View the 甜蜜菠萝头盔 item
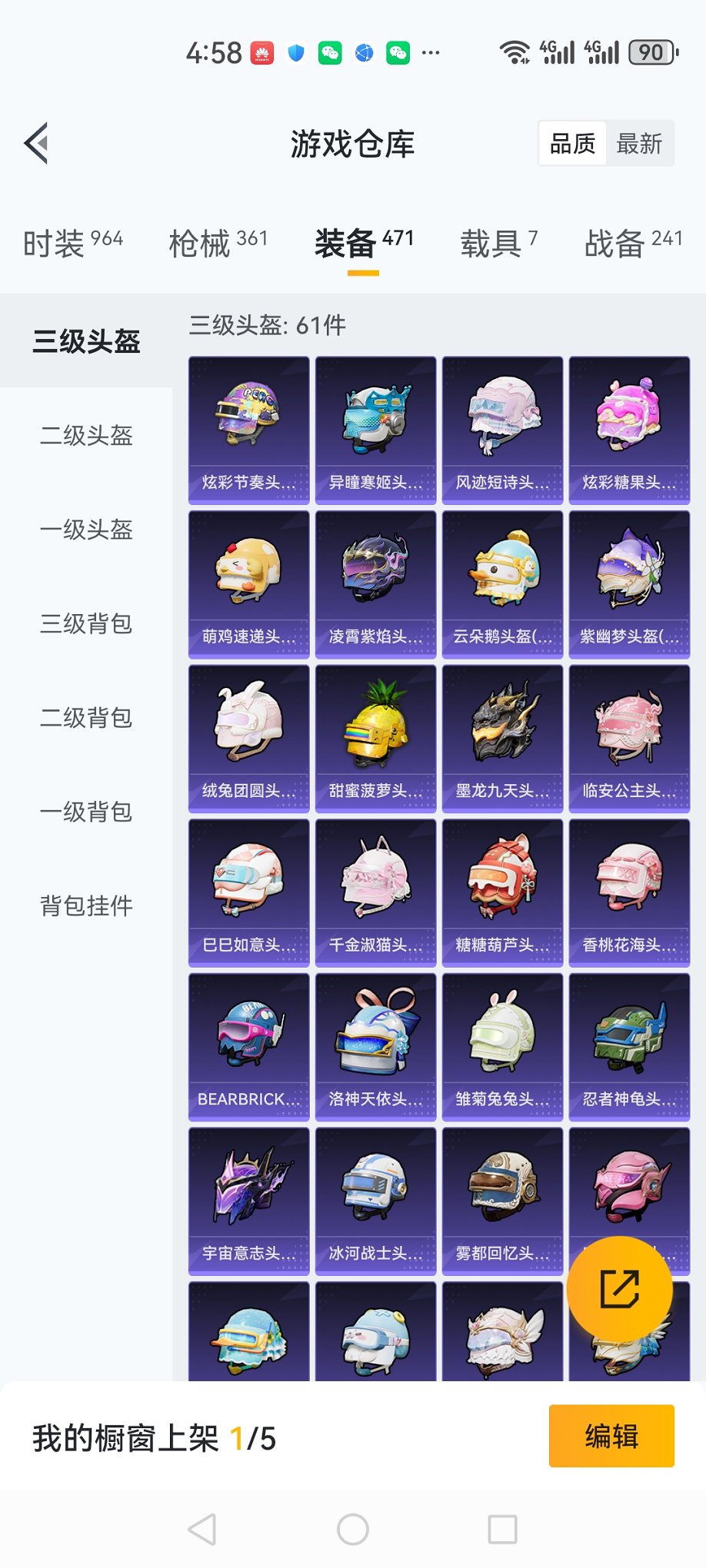Viewport: 706px width, 1568px height. [x=376, y=739]
